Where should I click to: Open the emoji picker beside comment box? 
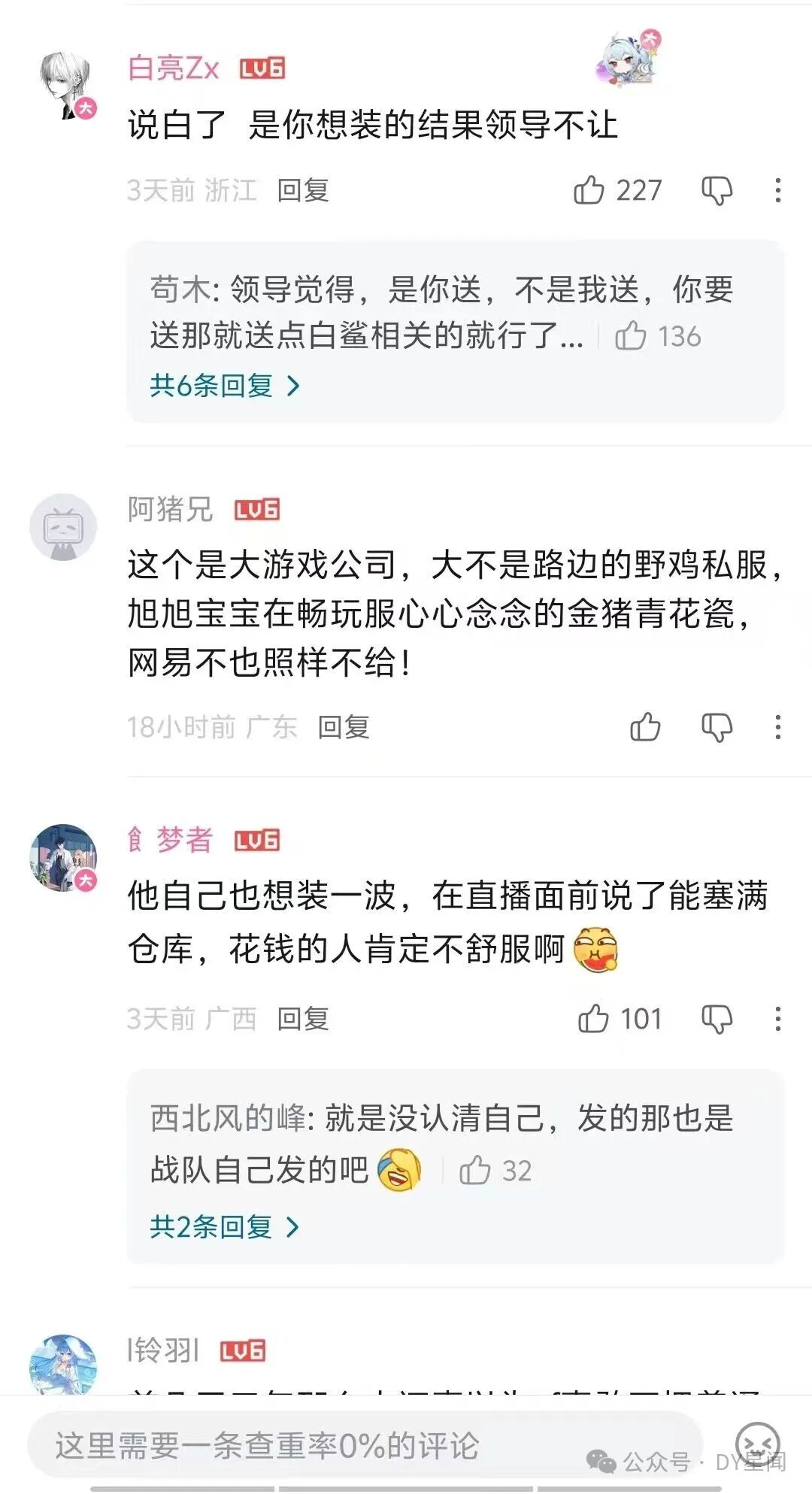pyautogui.click(x=757, y=1444)
